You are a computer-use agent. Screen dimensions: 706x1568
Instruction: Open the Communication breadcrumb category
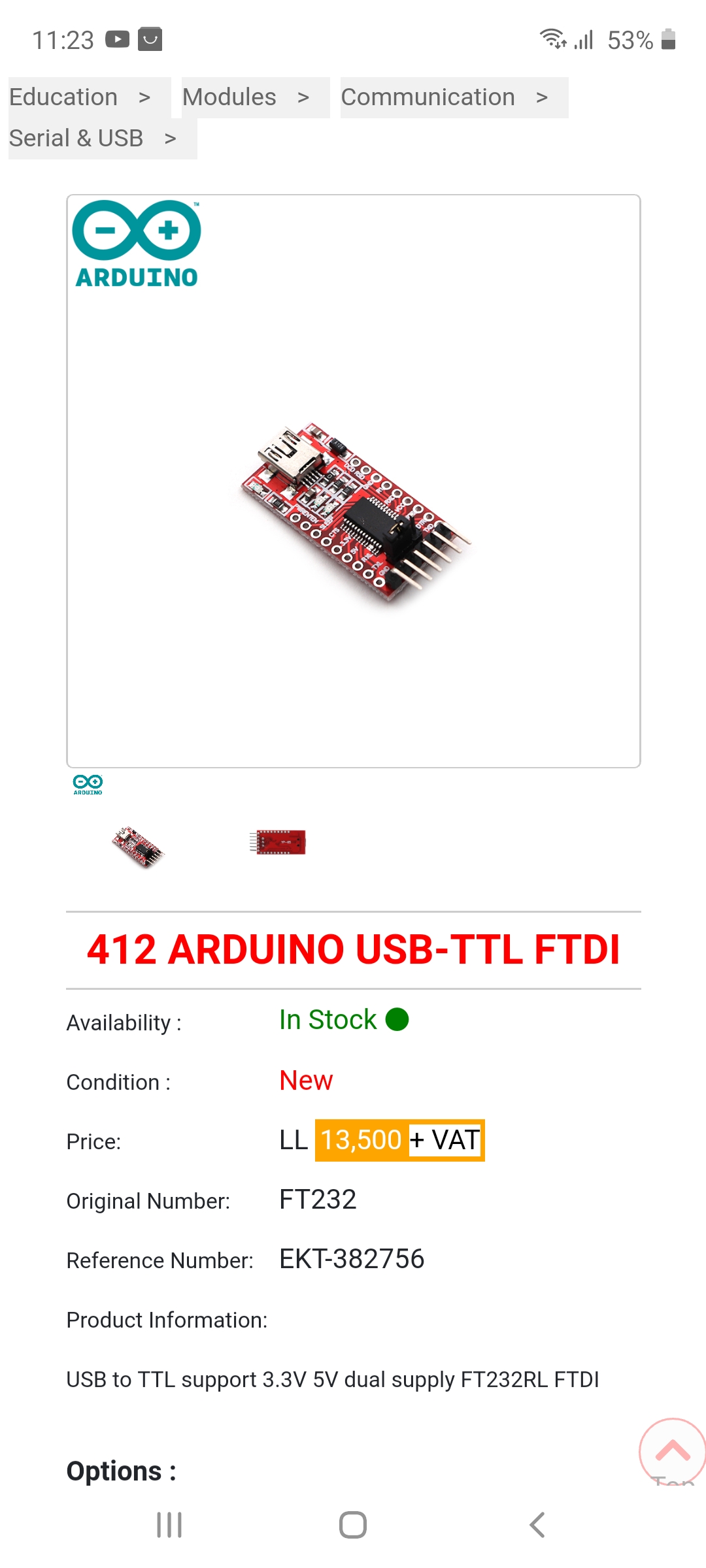428,97
